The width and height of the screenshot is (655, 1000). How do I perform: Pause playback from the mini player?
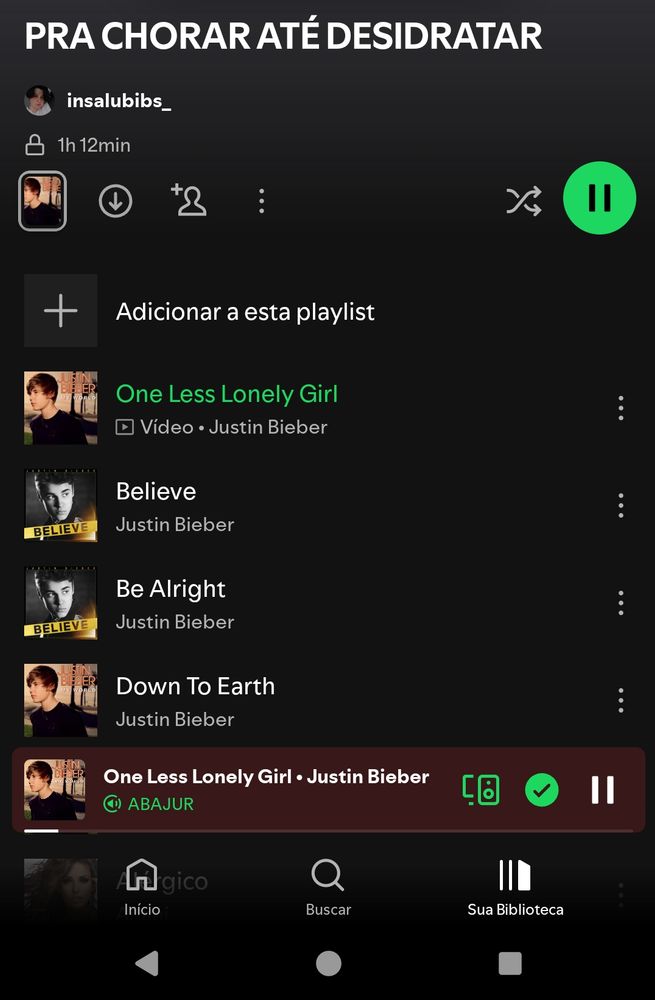[x=602, y=790]
